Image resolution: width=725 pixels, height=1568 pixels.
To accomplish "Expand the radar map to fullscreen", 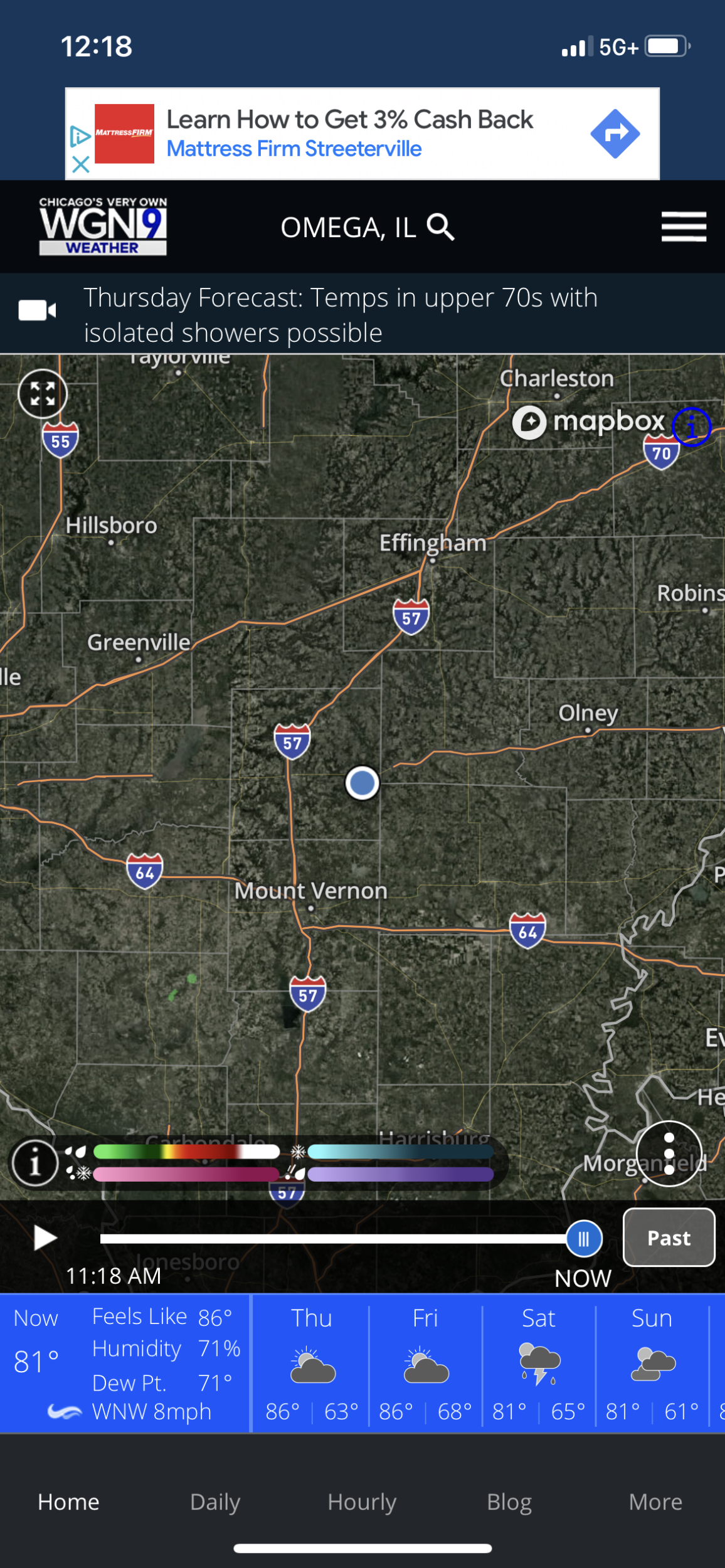I will 43,394.
